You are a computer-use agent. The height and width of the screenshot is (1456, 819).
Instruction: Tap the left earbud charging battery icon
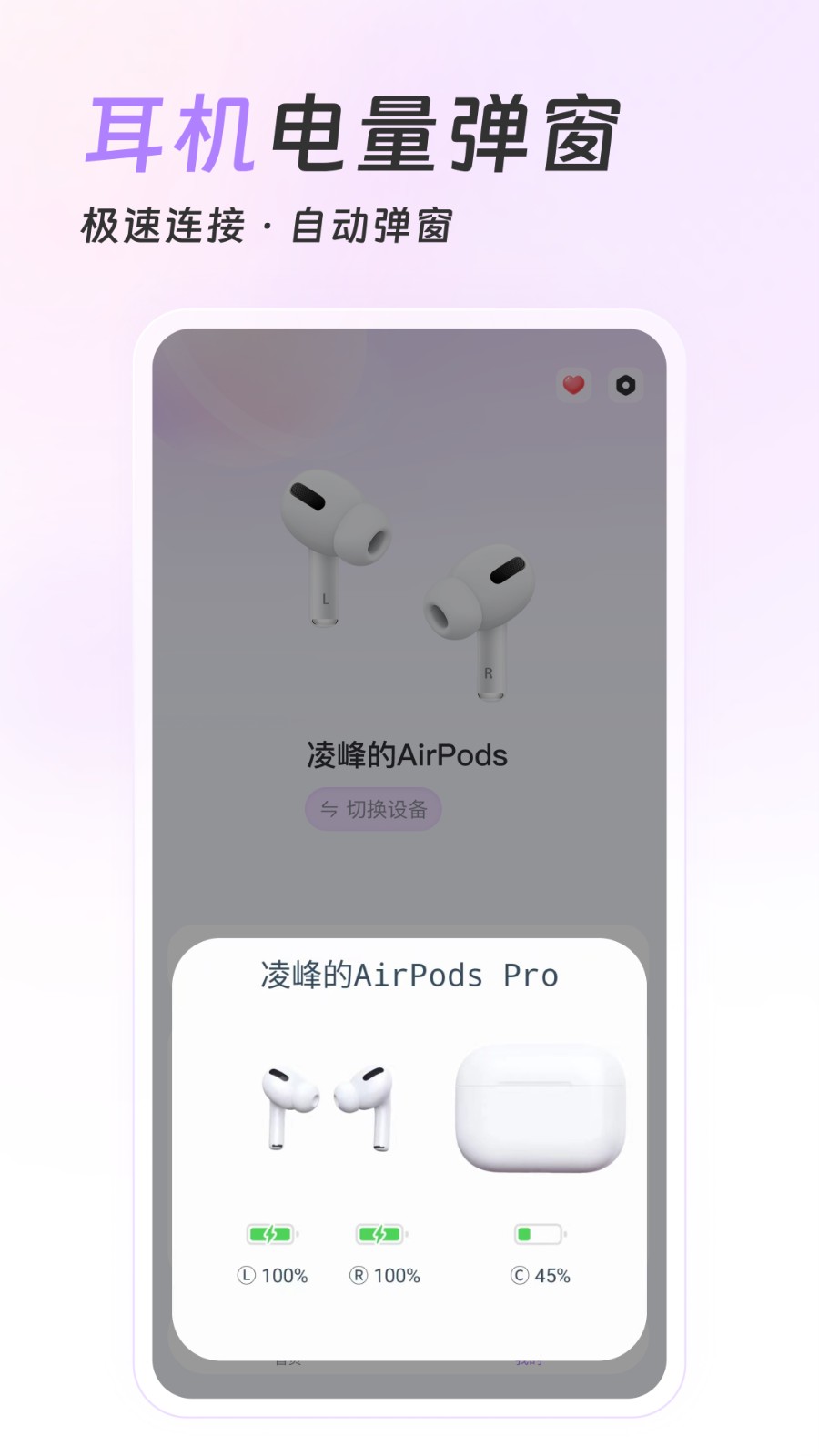click(x=270, y=1234)
